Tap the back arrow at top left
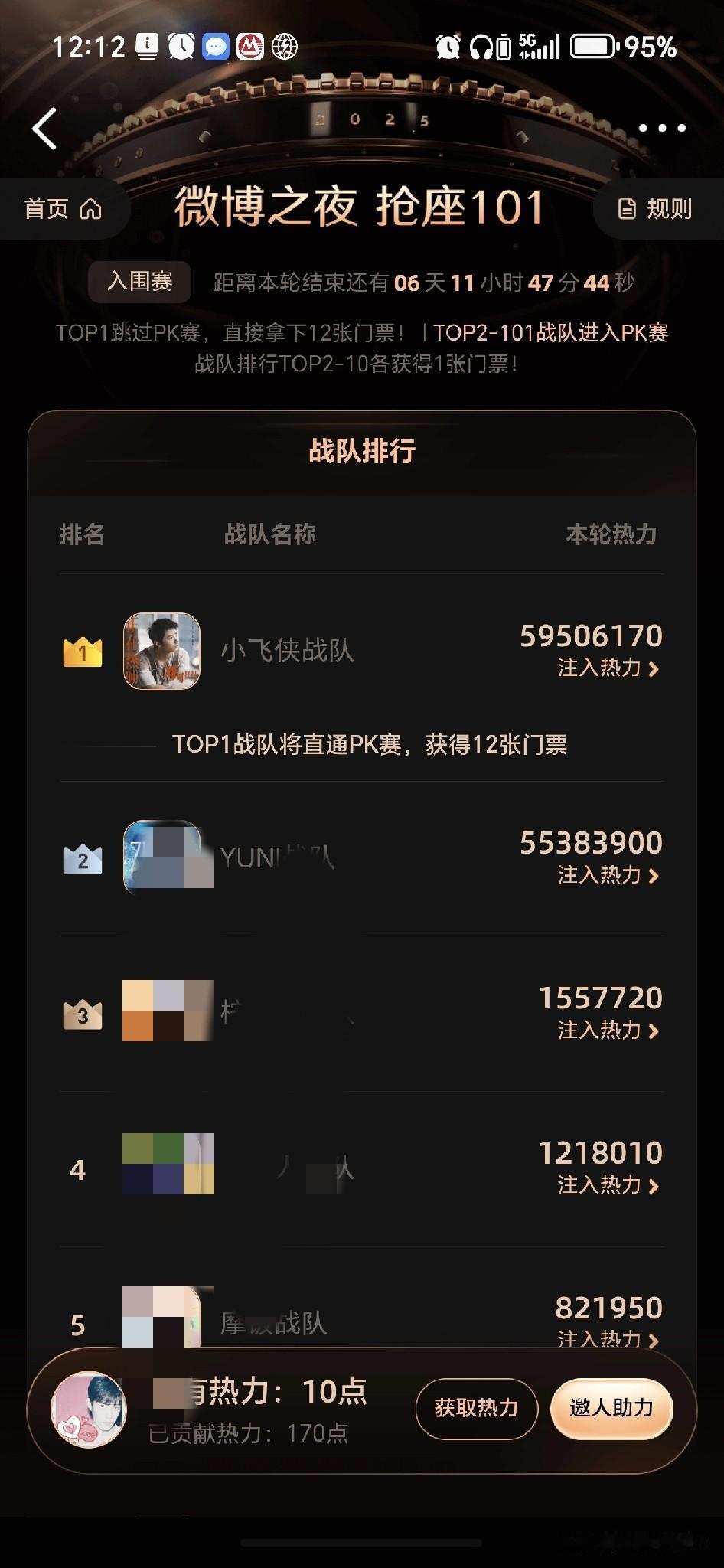Viewport: 724px width, 1568px height. point(44,127)
